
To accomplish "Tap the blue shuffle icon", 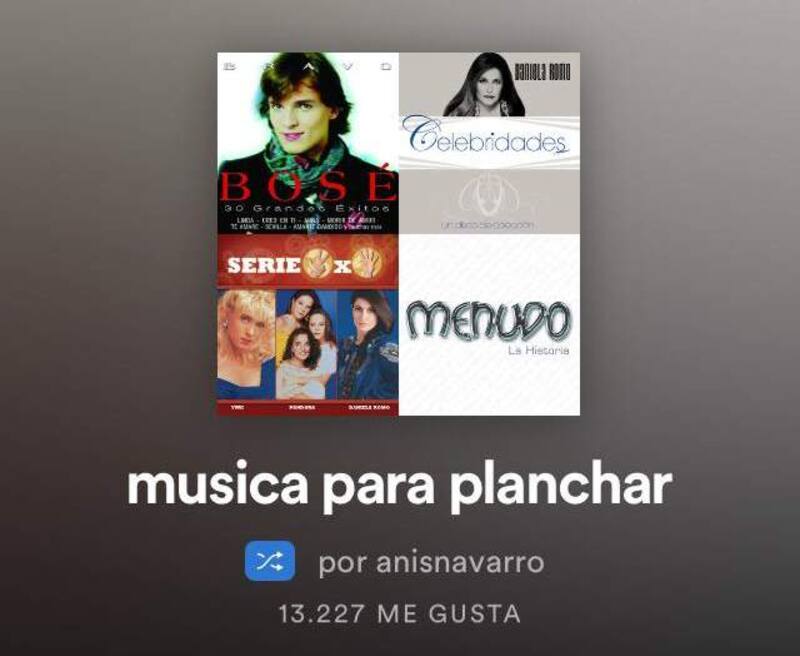I will pos(270,561).
